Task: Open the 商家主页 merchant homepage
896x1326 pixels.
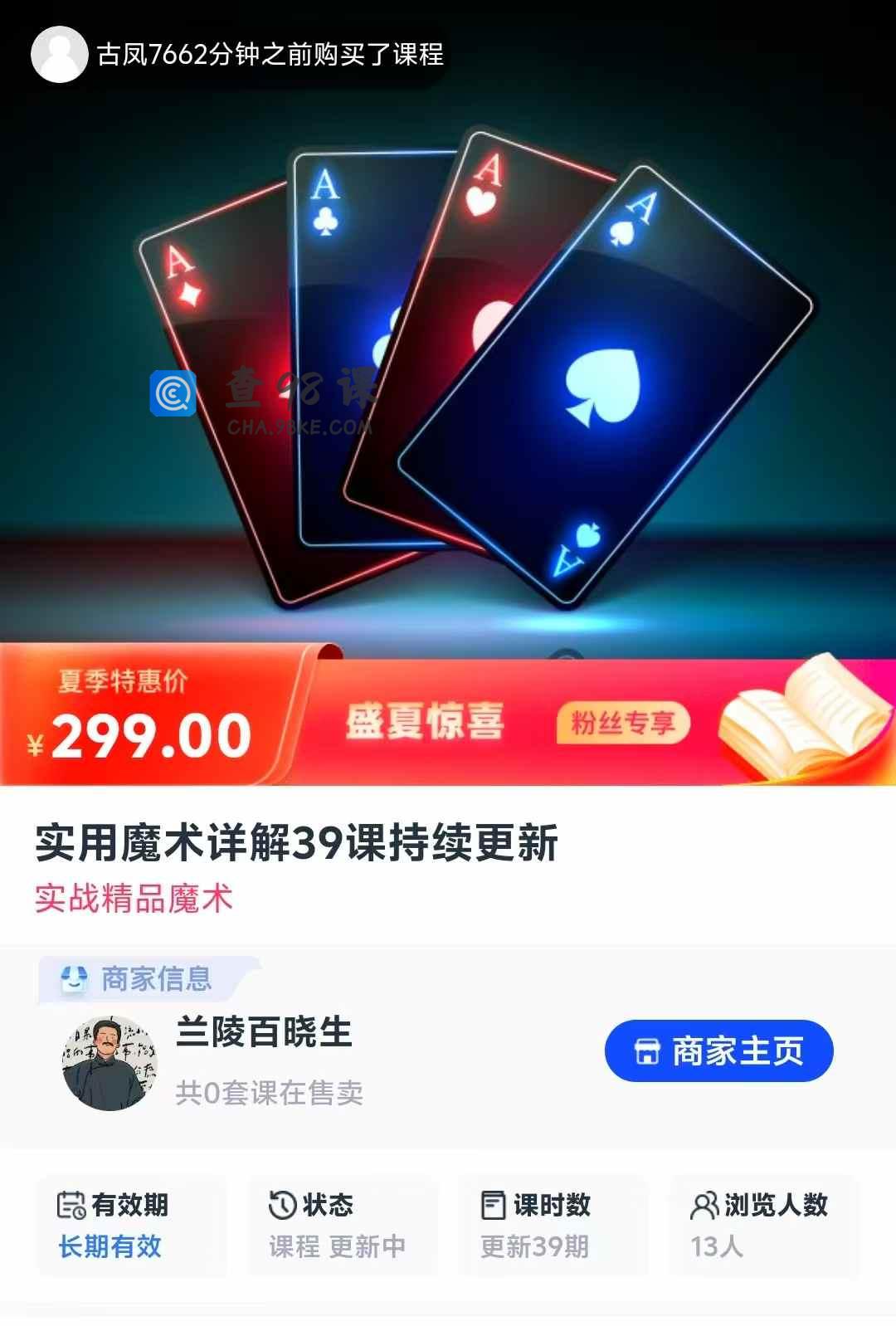Action: coord(718,1051)
